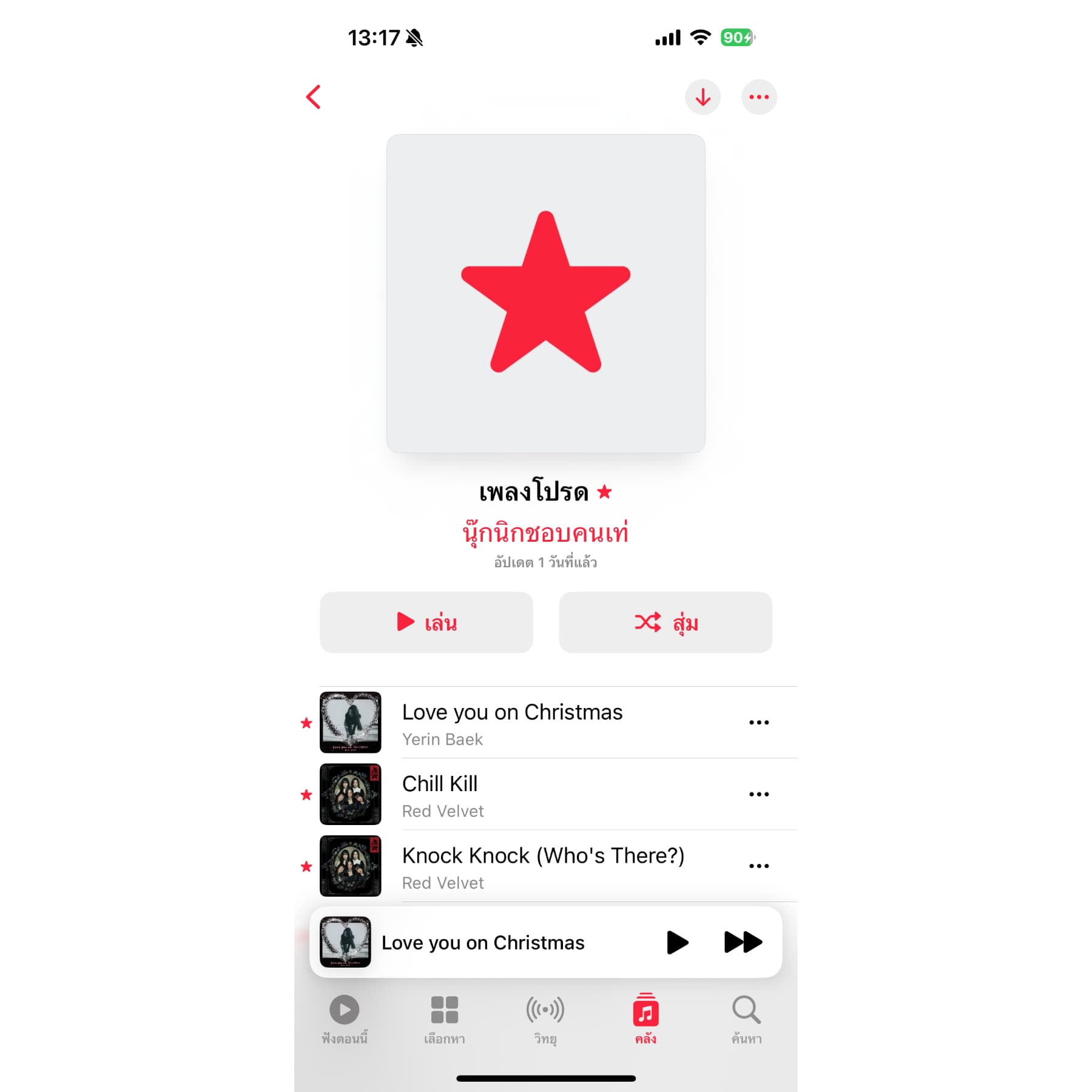Play Knock Knock (Who's There?)
1092x1092 pixels.
tap(542, 866)
